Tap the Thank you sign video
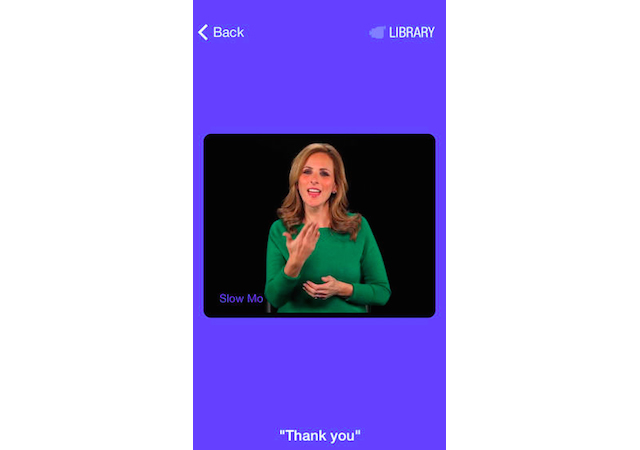Screen dimensions: 640x450 pyautogui.click(x=319, y=225)
